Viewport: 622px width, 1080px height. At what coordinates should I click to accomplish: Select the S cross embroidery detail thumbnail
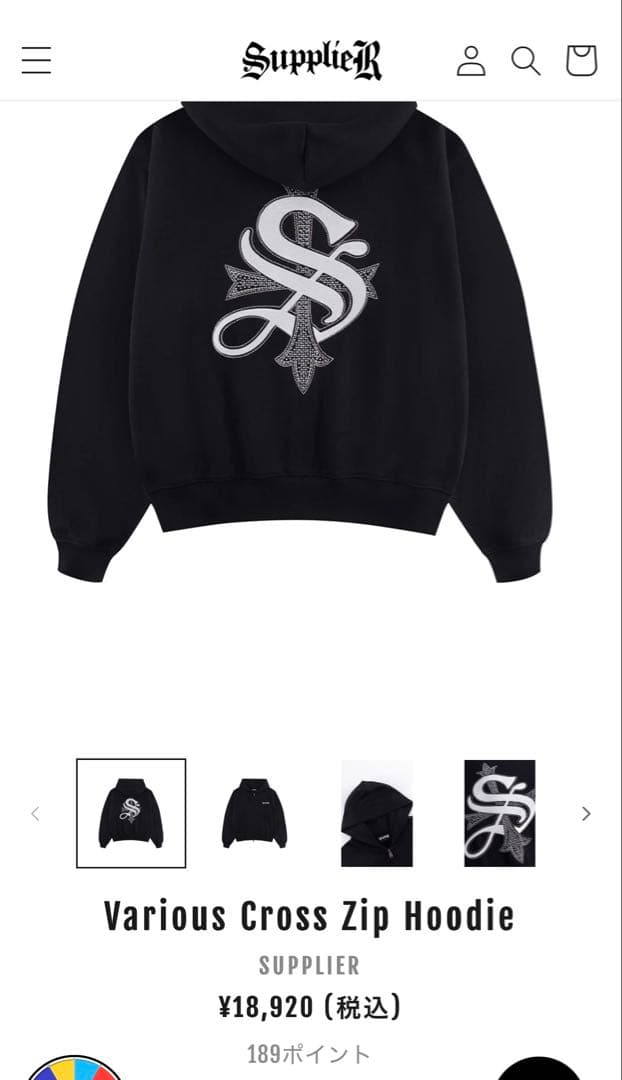(499, 813)
